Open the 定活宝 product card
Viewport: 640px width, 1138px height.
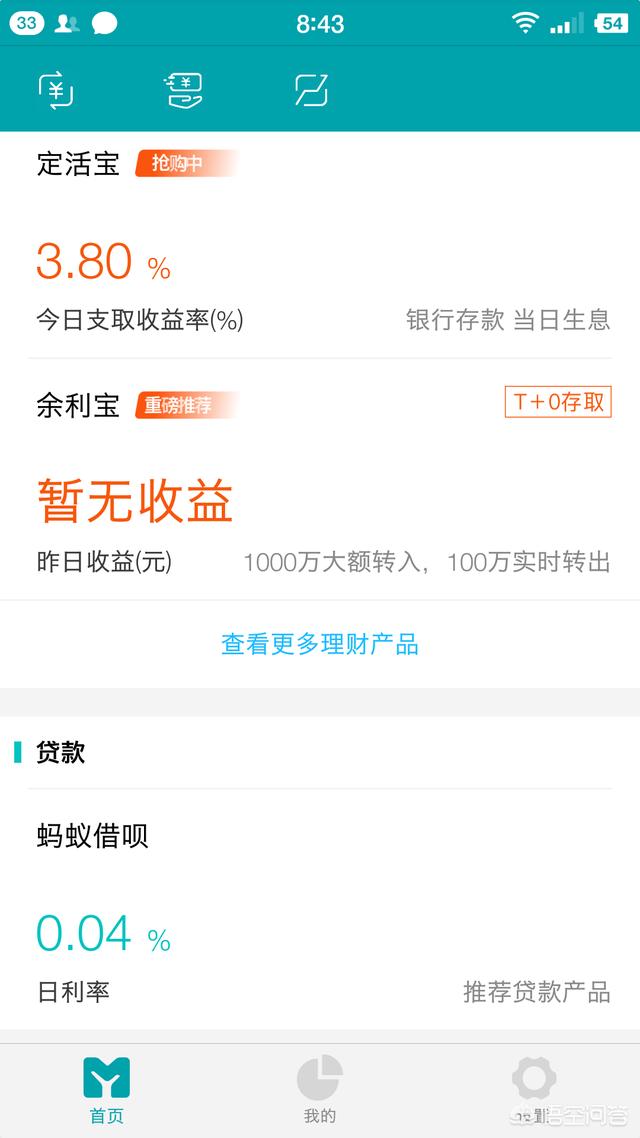click(x=320, y=250)
